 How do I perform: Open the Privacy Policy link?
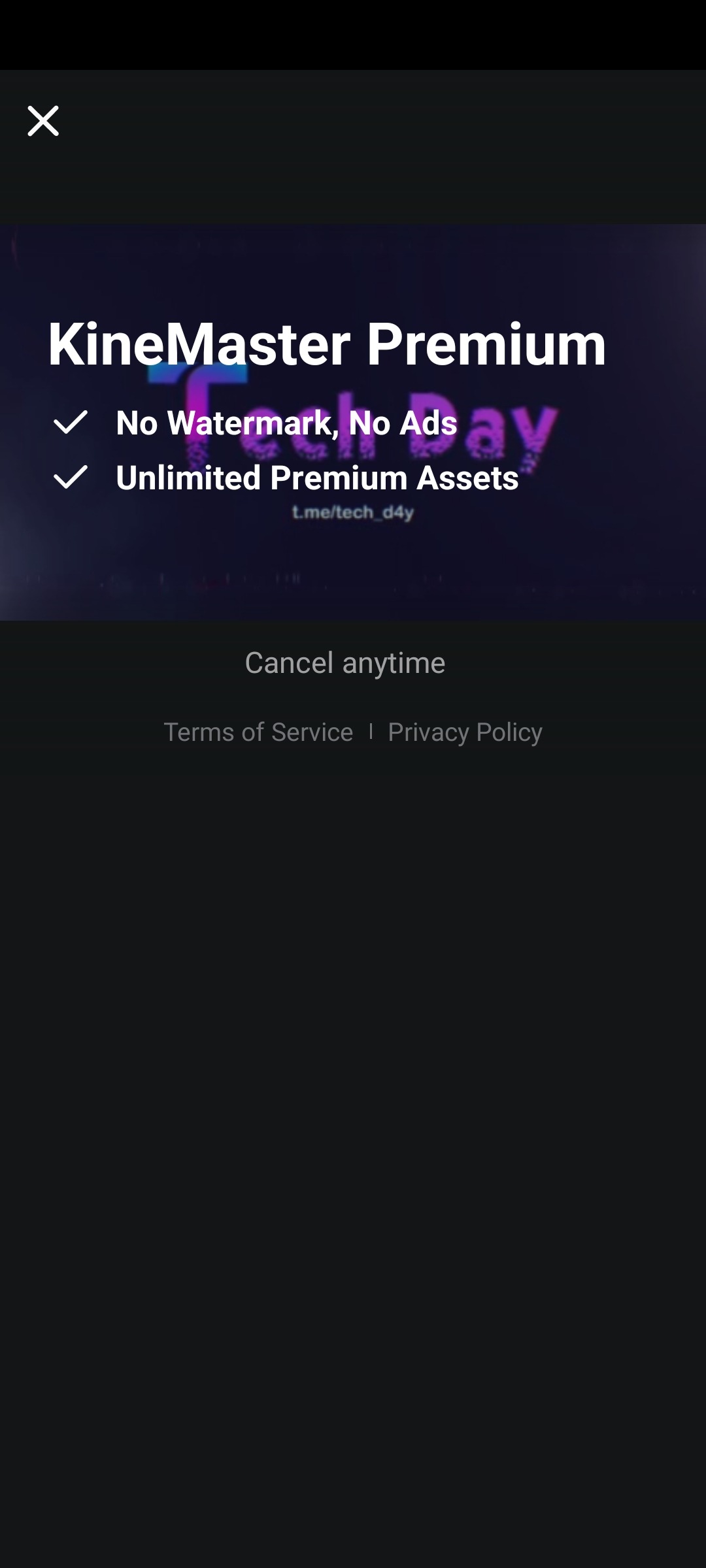point(465,732)
